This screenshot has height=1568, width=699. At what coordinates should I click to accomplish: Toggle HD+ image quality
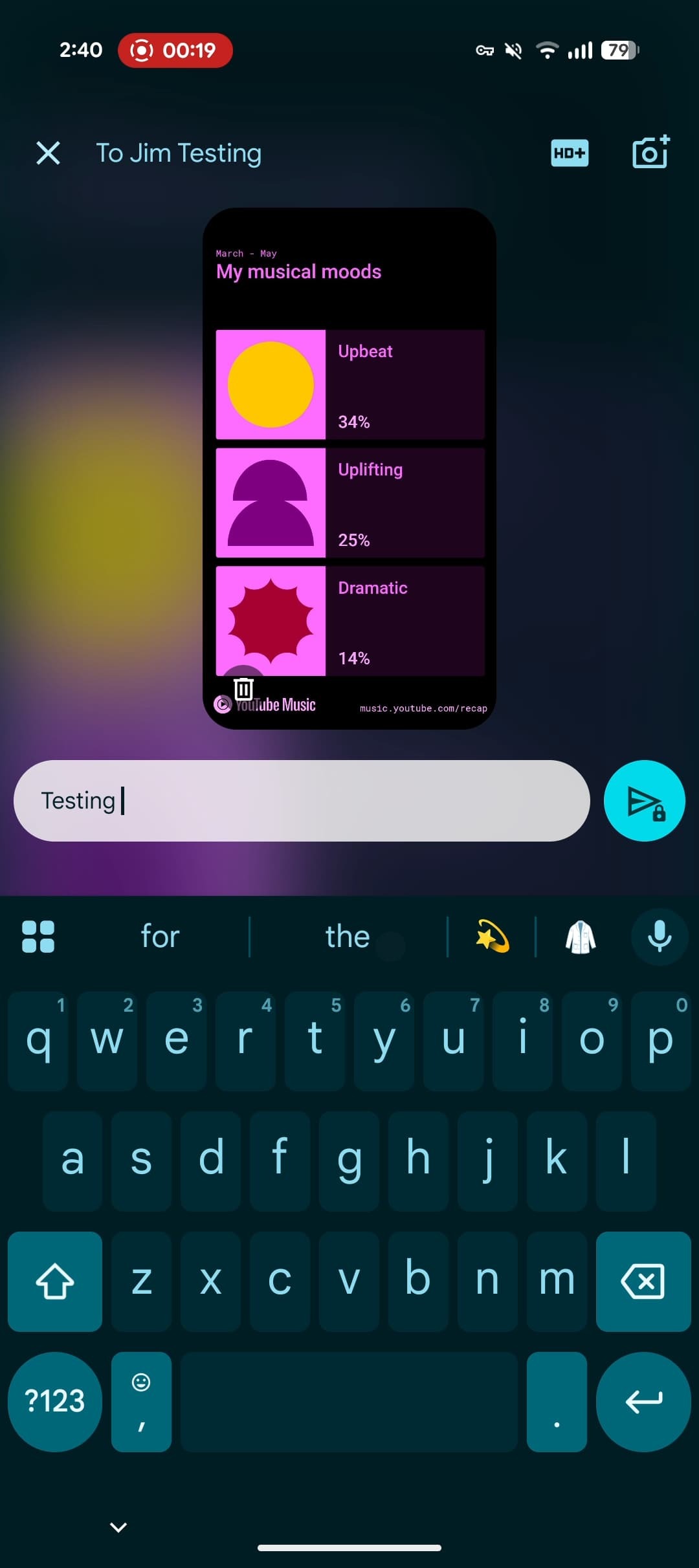coord(570,153)
